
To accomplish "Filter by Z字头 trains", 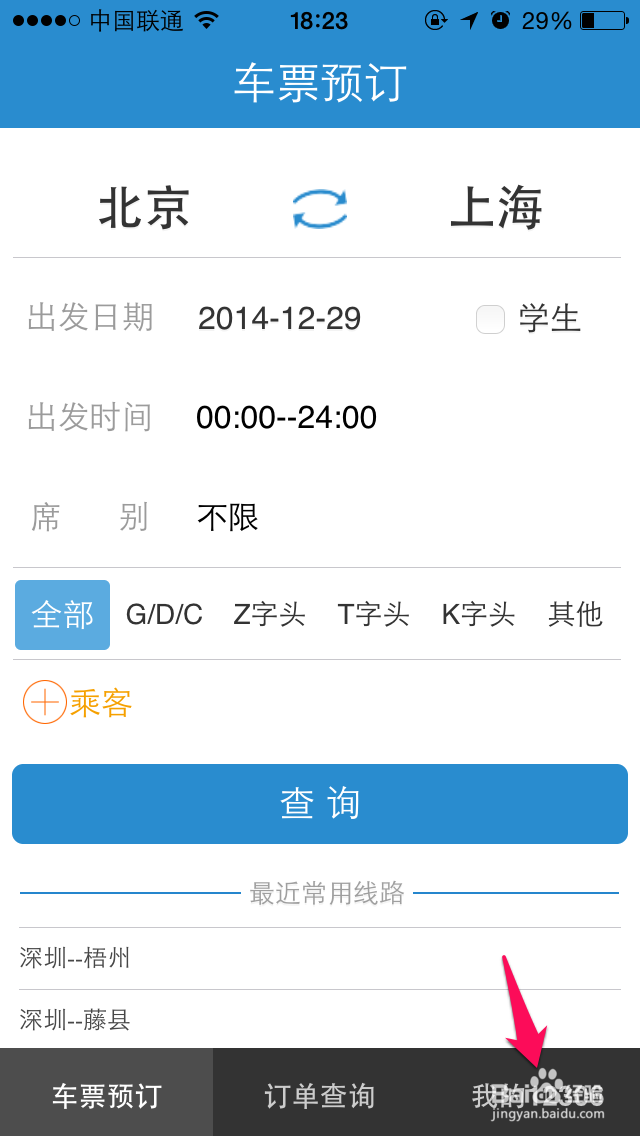I will click(270, 615).
